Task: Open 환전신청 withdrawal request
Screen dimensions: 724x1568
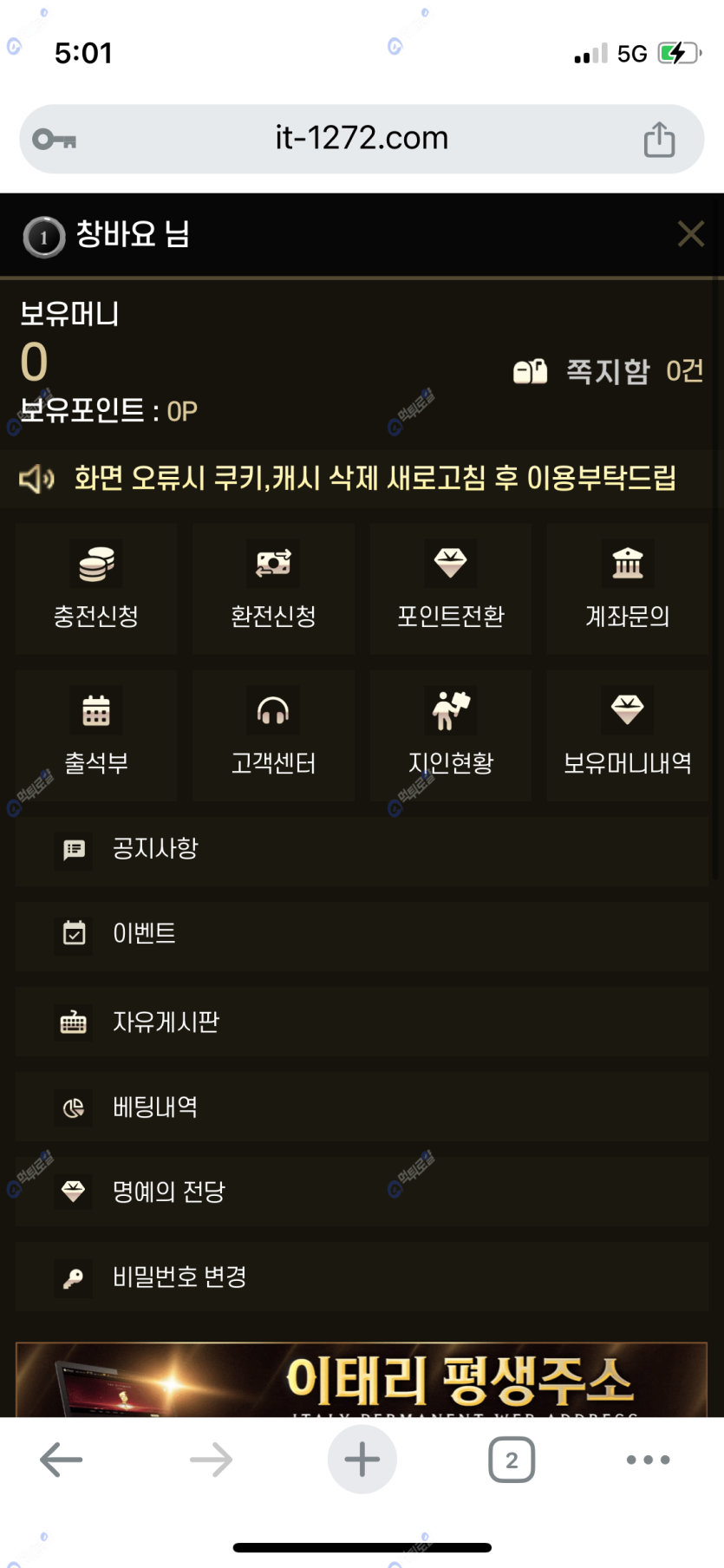Action: coord(273,588)
